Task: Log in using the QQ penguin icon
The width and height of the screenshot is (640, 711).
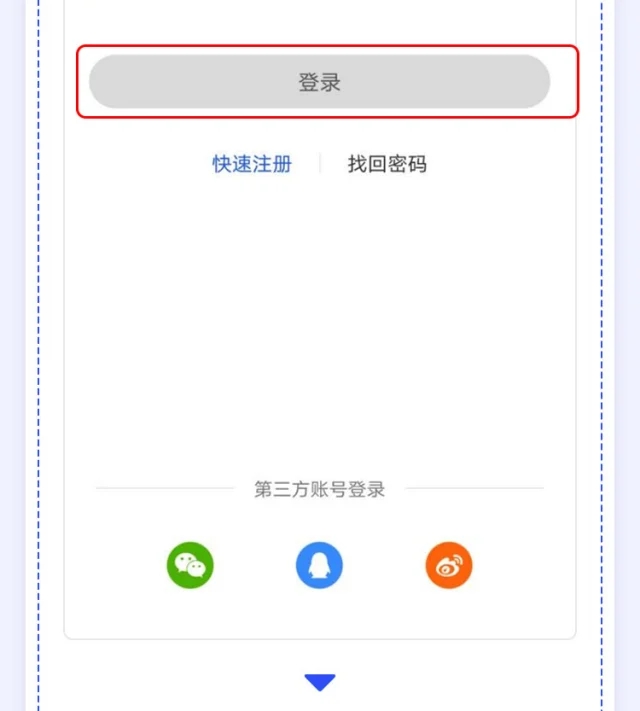Action: pos(319,566)
